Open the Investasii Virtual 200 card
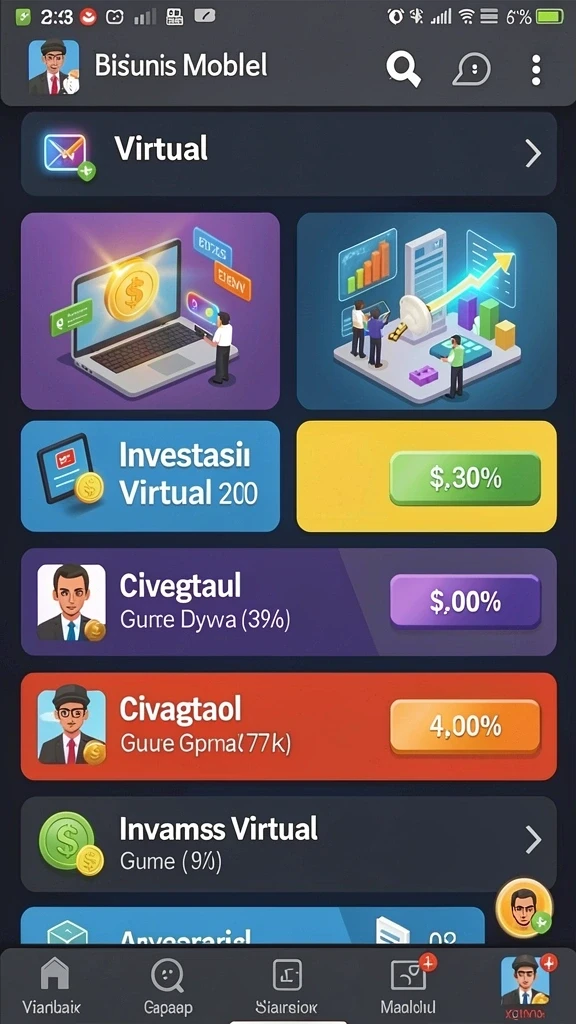 pyautogui.click(x=150, y=476)
